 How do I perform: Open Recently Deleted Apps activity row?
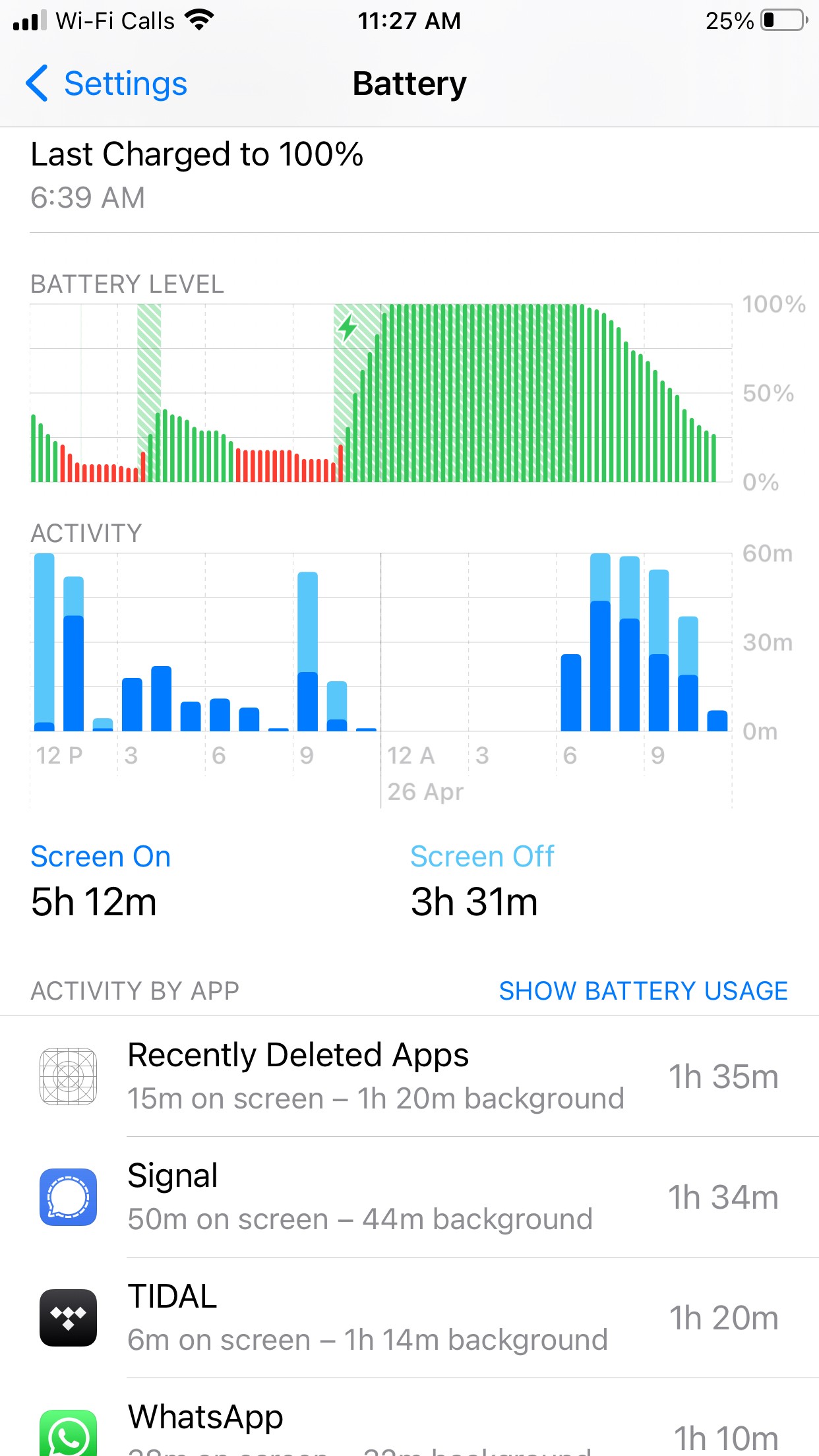[409, 1076]
